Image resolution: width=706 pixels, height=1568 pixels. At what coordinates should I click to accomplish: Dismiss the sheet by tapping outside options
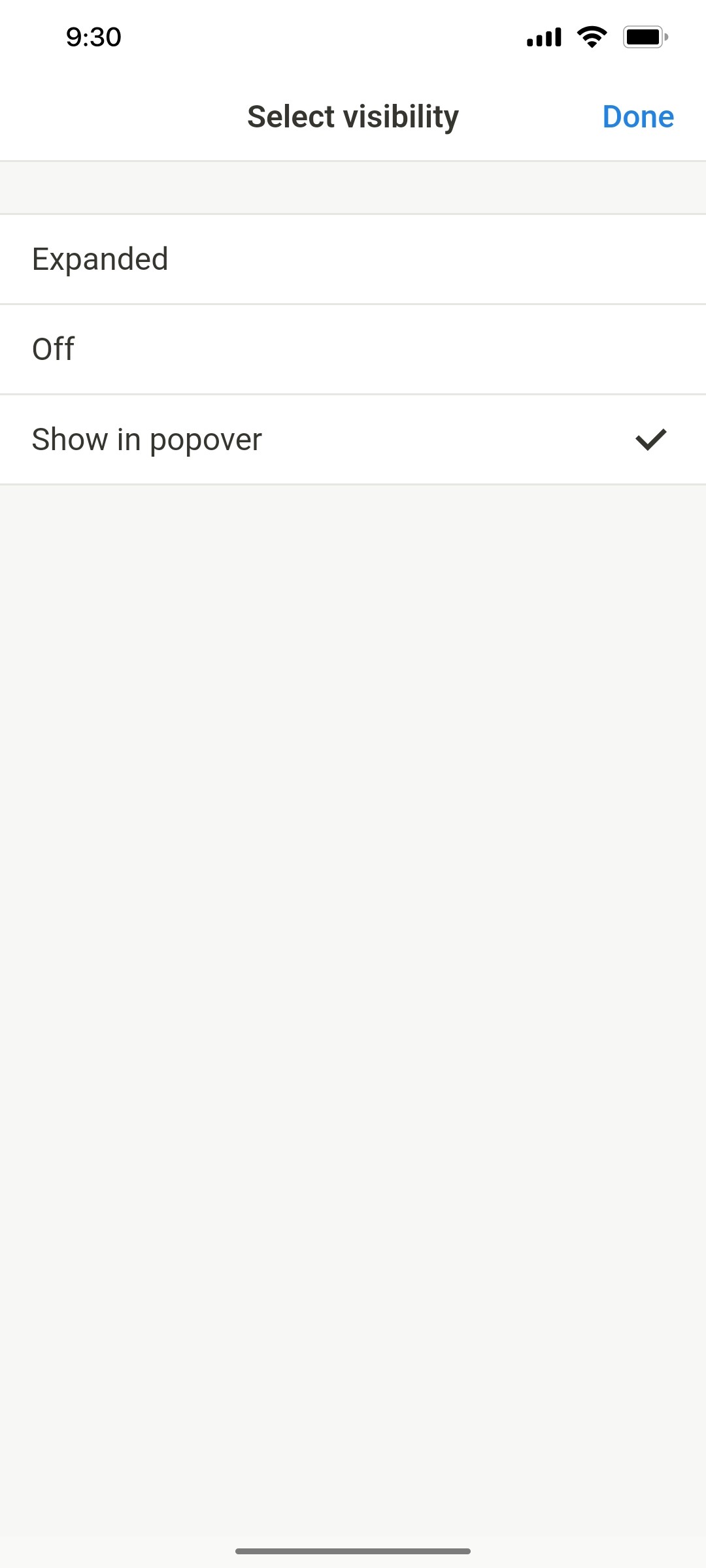353,980
